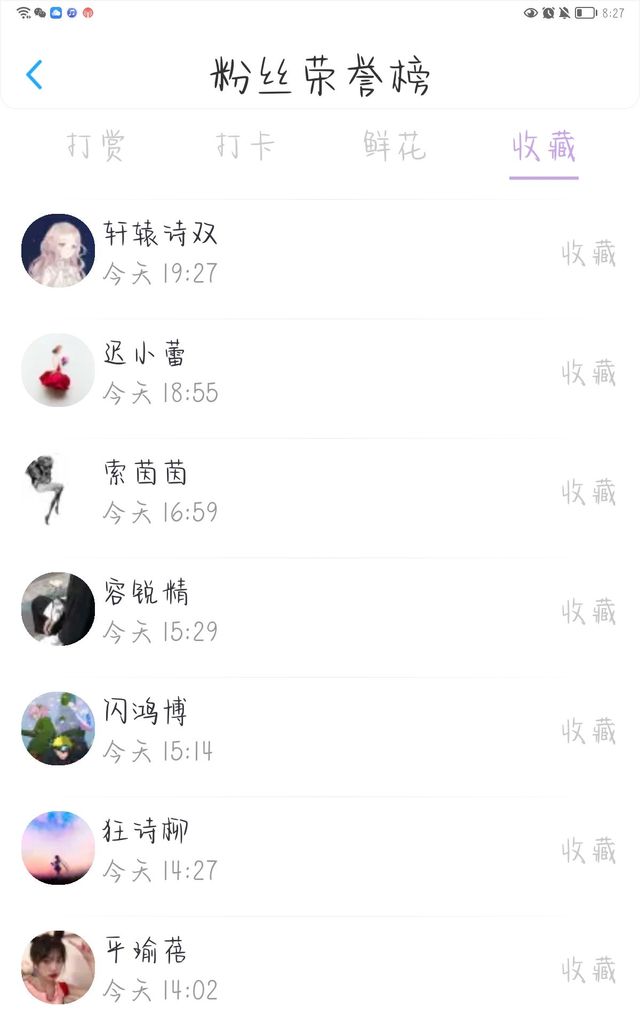Open 容锐精's row
Image resolution: width=640 pixels, height=1024 pixels.
tap(320, 609)
